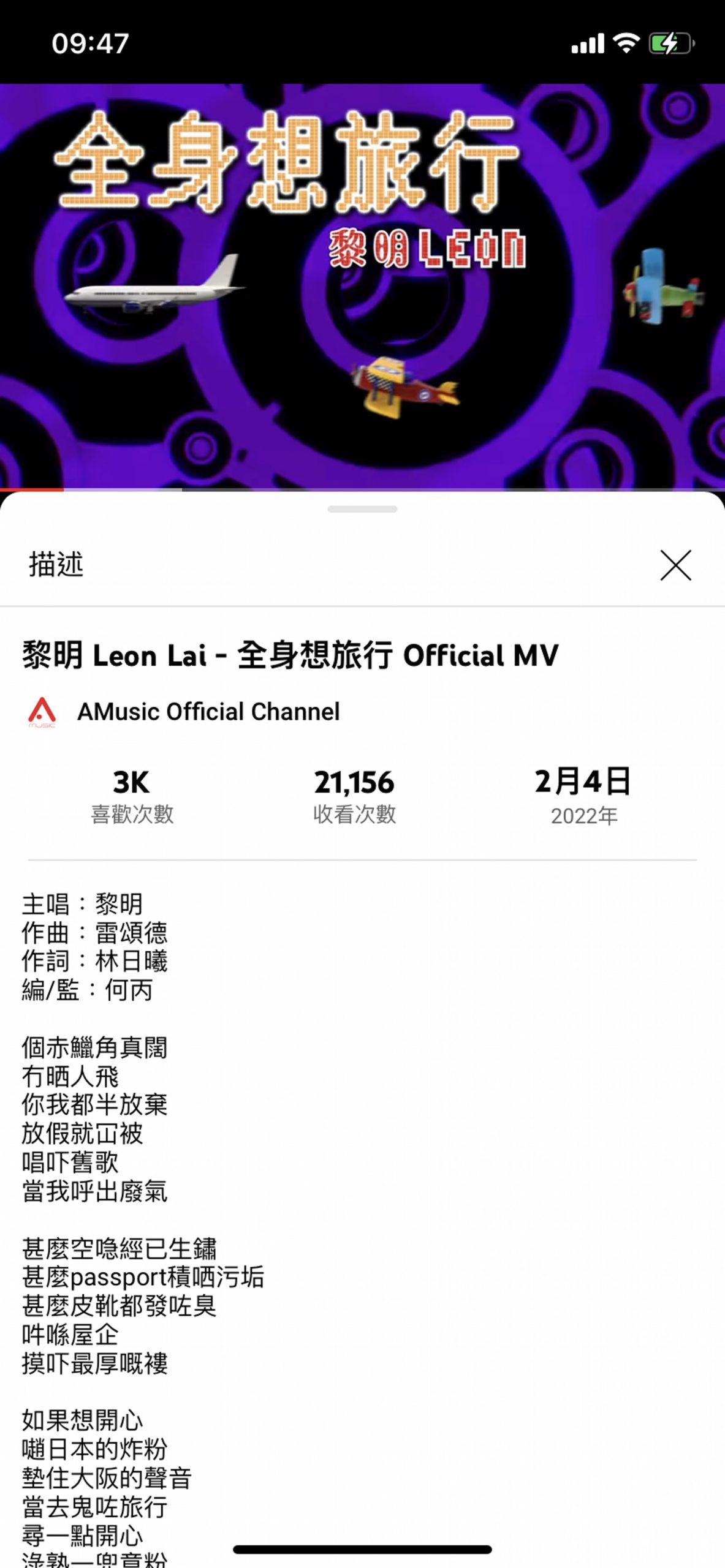This screenshot has width=725, height=1568.
Task: Tap the video player showing 全身想旅行
Action: 362,287
